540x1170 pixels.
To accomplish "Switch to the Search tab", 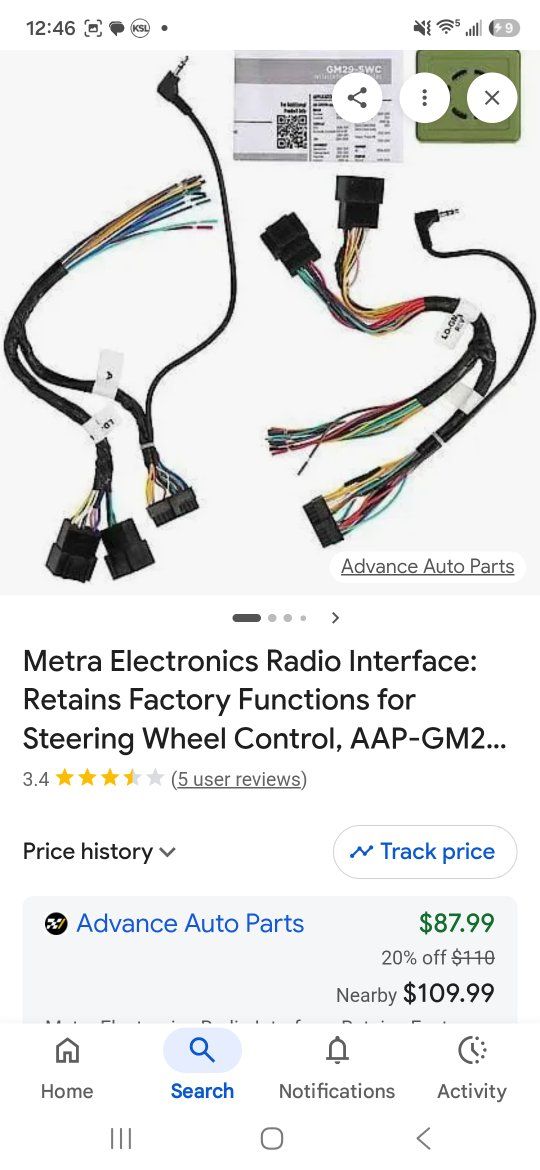I will point(202,1066).
